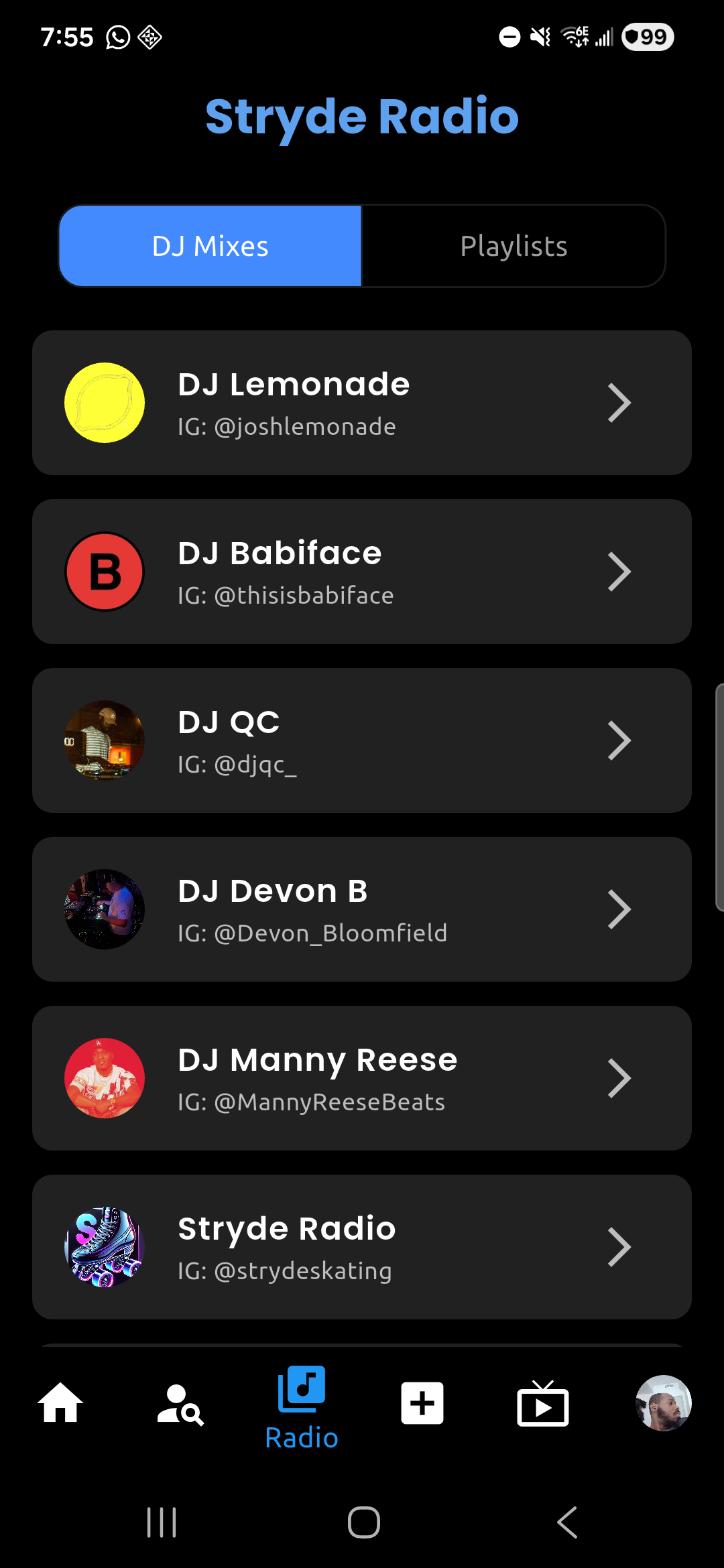
Task: Check the battery level indicator
Action: [x=646, y=37]
